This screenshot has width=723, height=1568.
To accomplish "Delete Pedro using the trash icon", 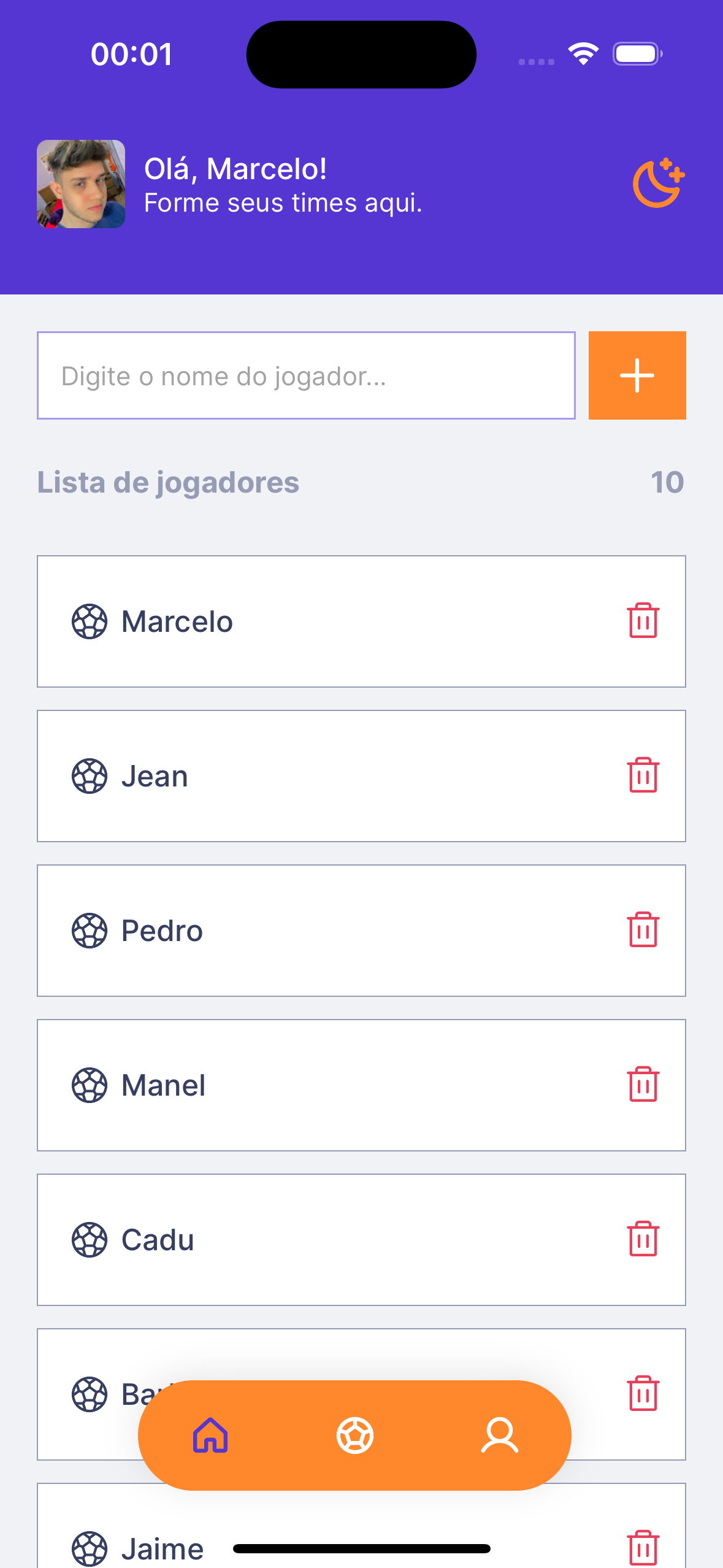I will click(x=643, y=930).
